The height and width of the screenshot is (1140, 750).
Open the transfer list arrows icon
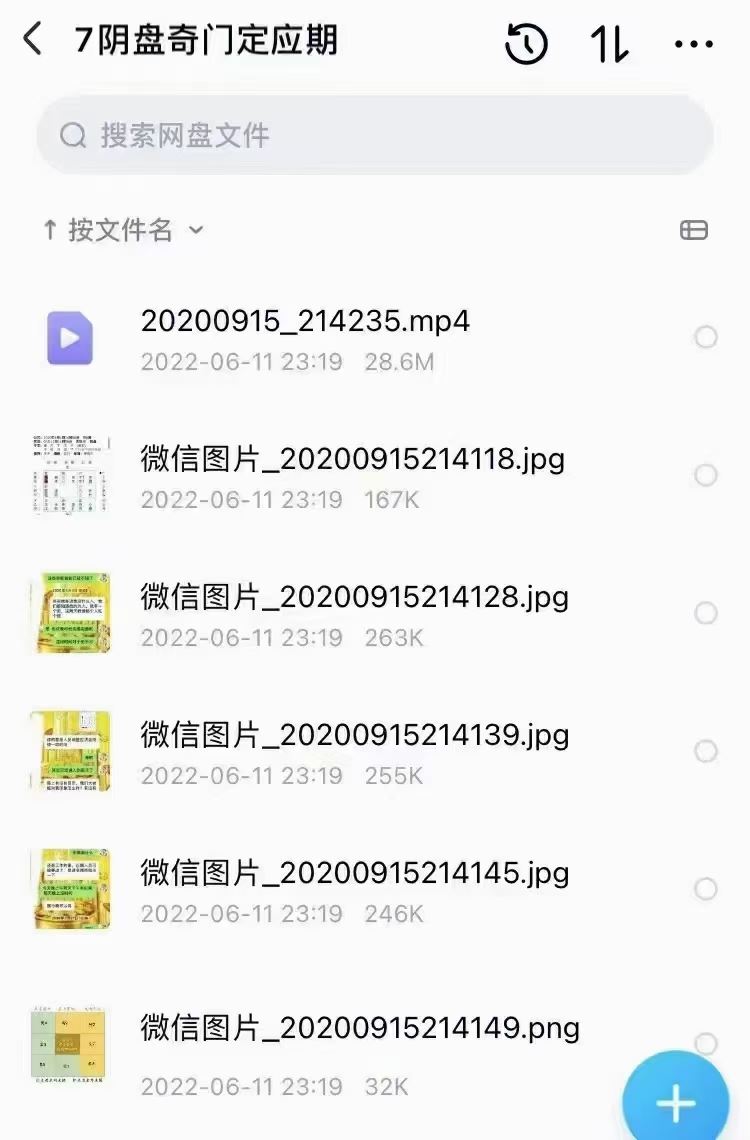tap(610, 43)
